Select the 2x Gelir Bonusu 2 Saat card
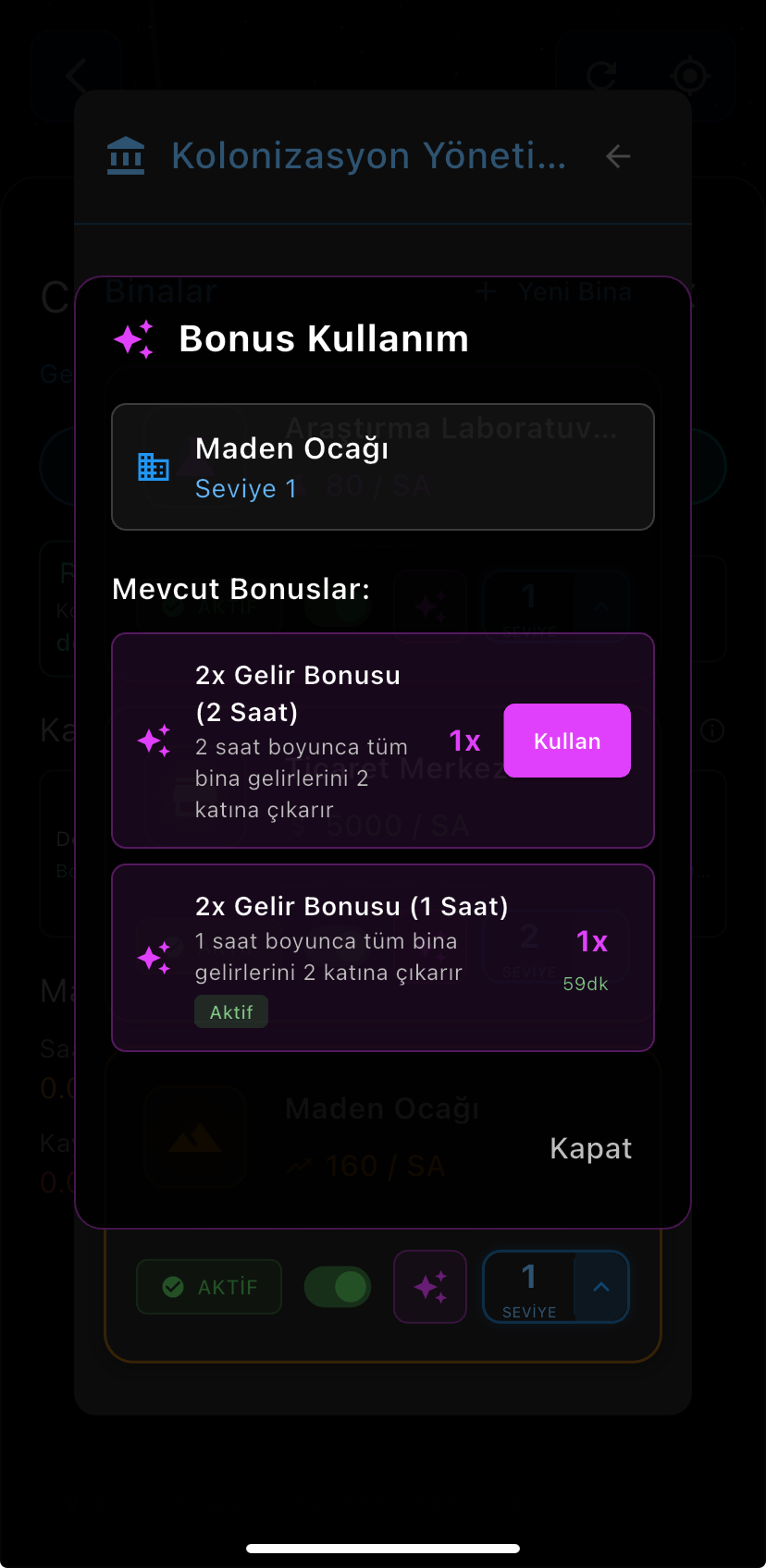 tap(305, 740)
